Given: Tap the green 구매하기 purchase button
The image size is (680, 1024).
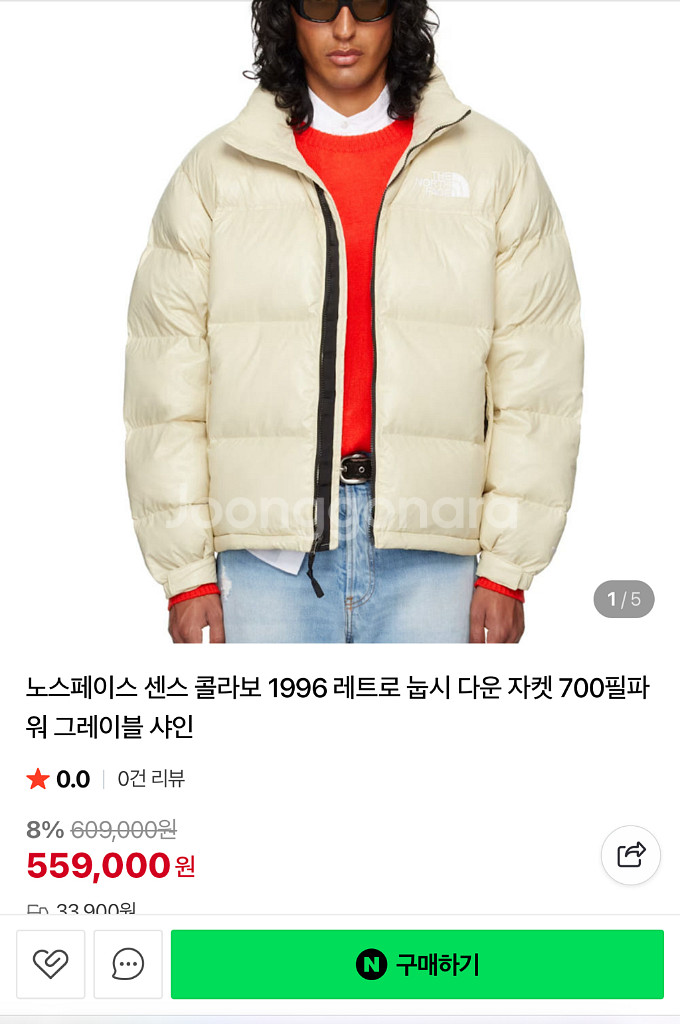Looking at the screenshot, I should coord(417,964).
